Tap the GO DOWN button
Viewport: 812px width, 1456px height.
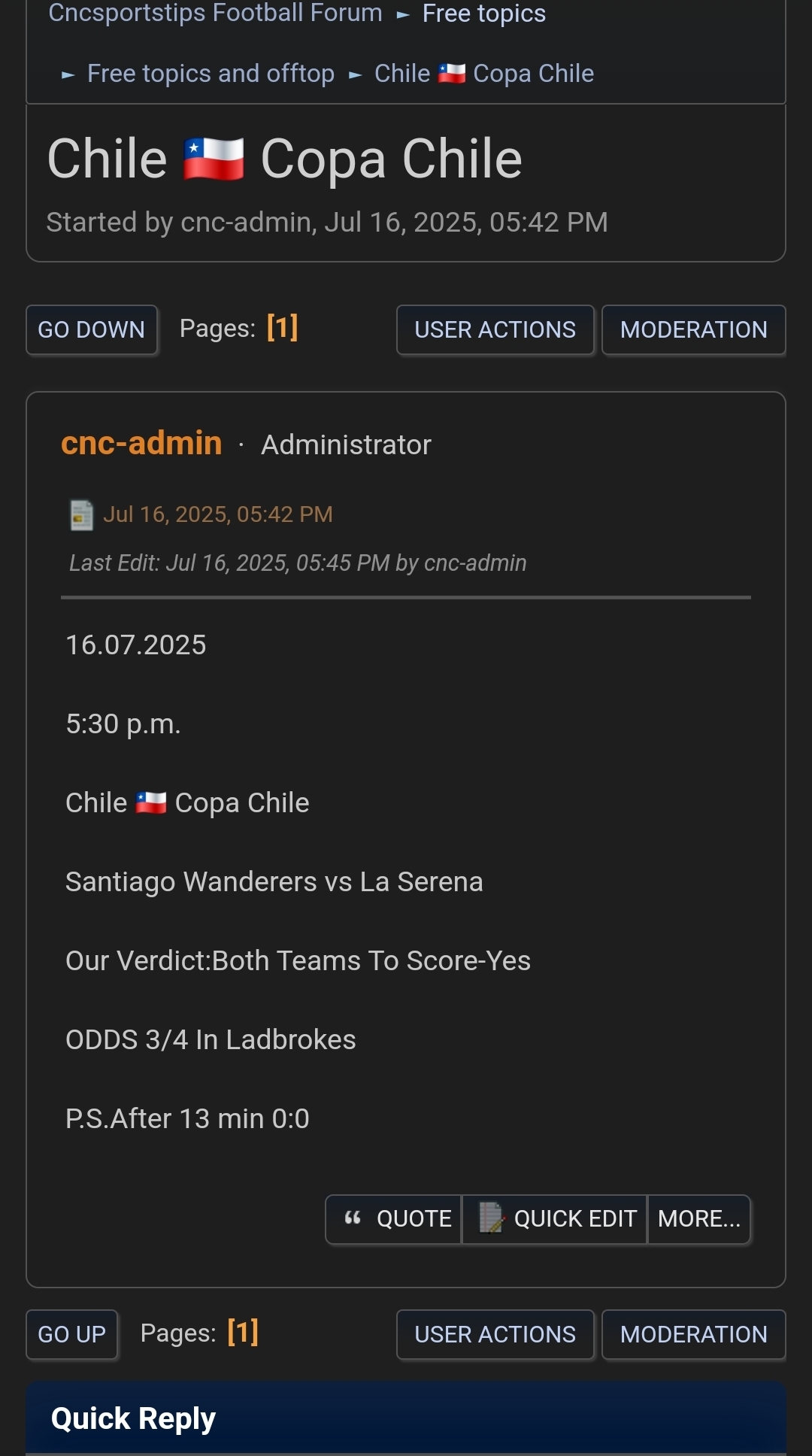coord(92,329)
